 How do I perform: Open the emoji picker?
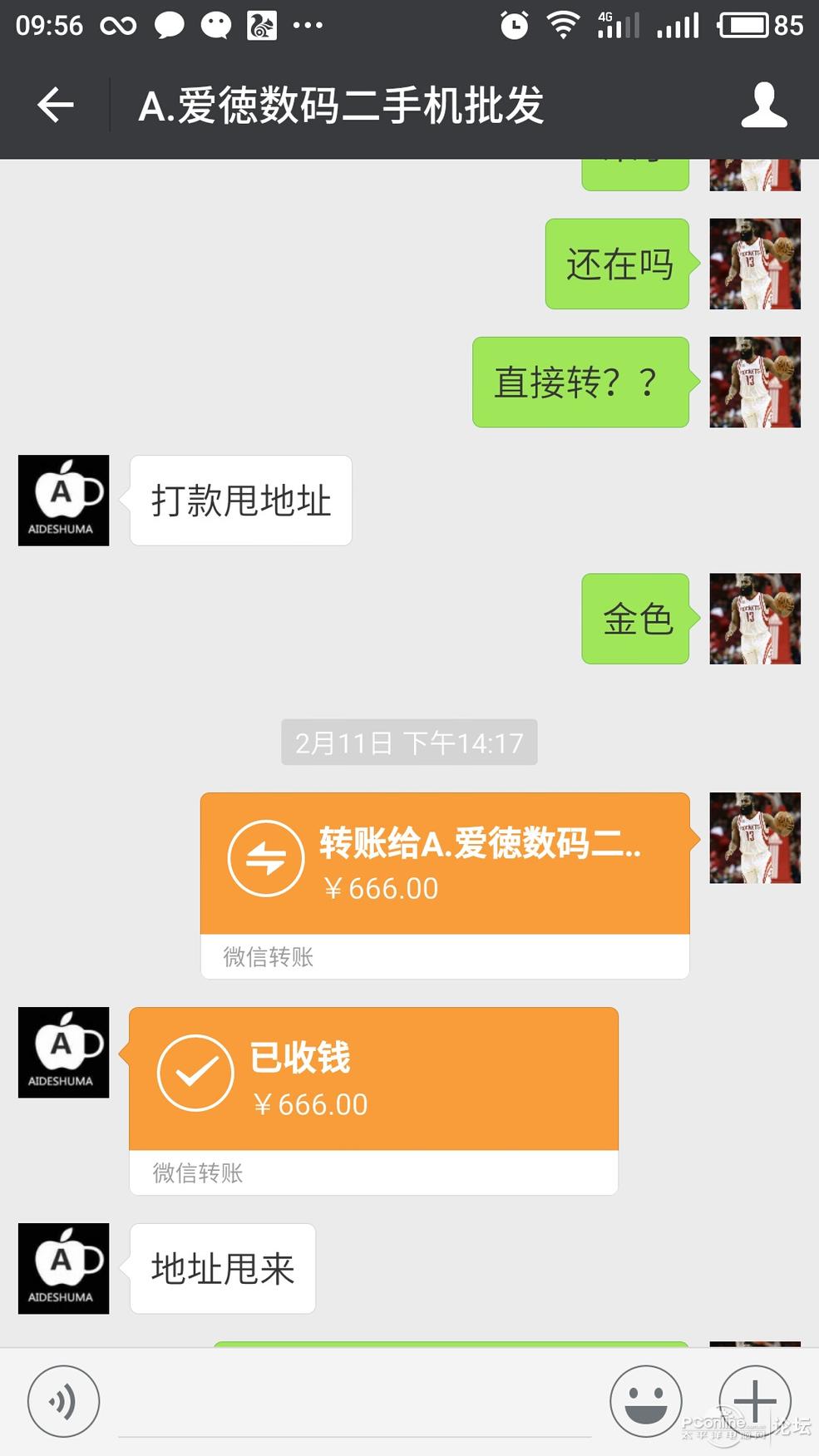[645, 1401]
